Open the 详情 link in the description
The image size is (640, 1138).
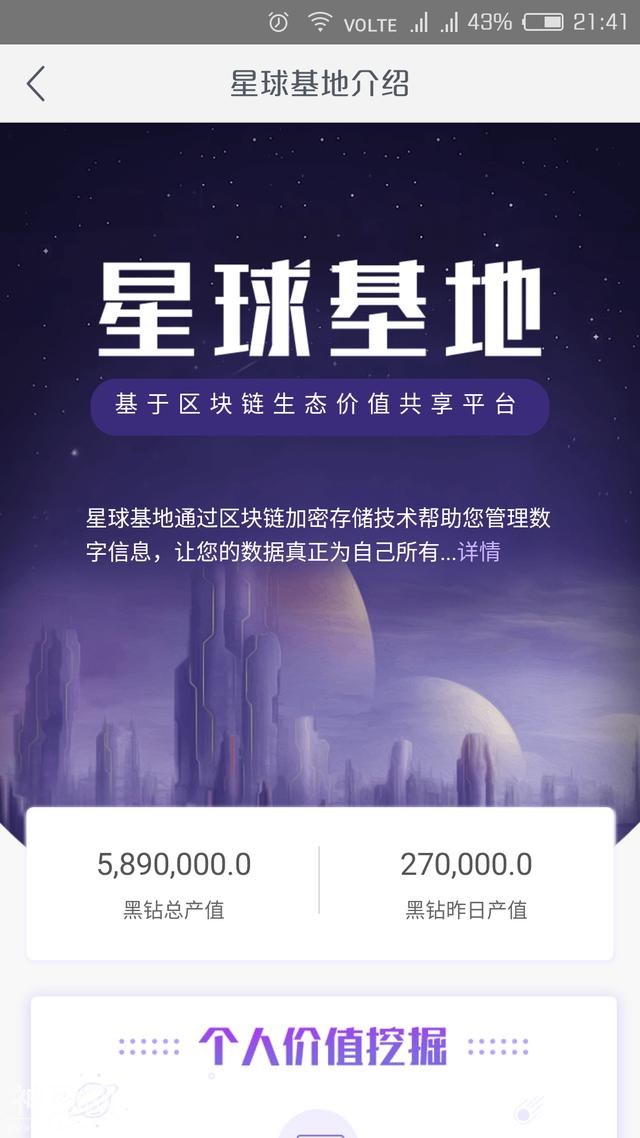click(x=479, y=551)
